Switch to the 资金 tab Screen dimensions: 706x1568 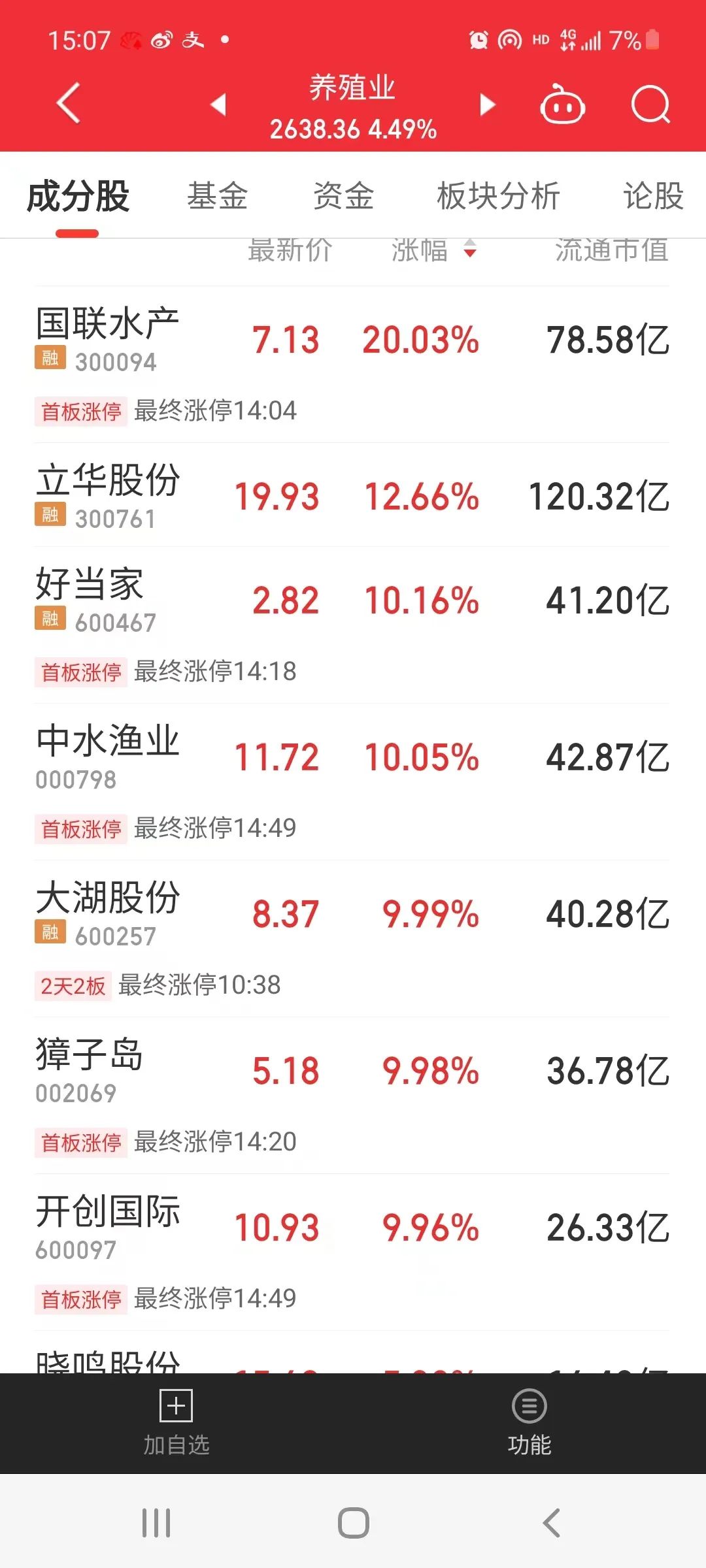tap(343, 196)
